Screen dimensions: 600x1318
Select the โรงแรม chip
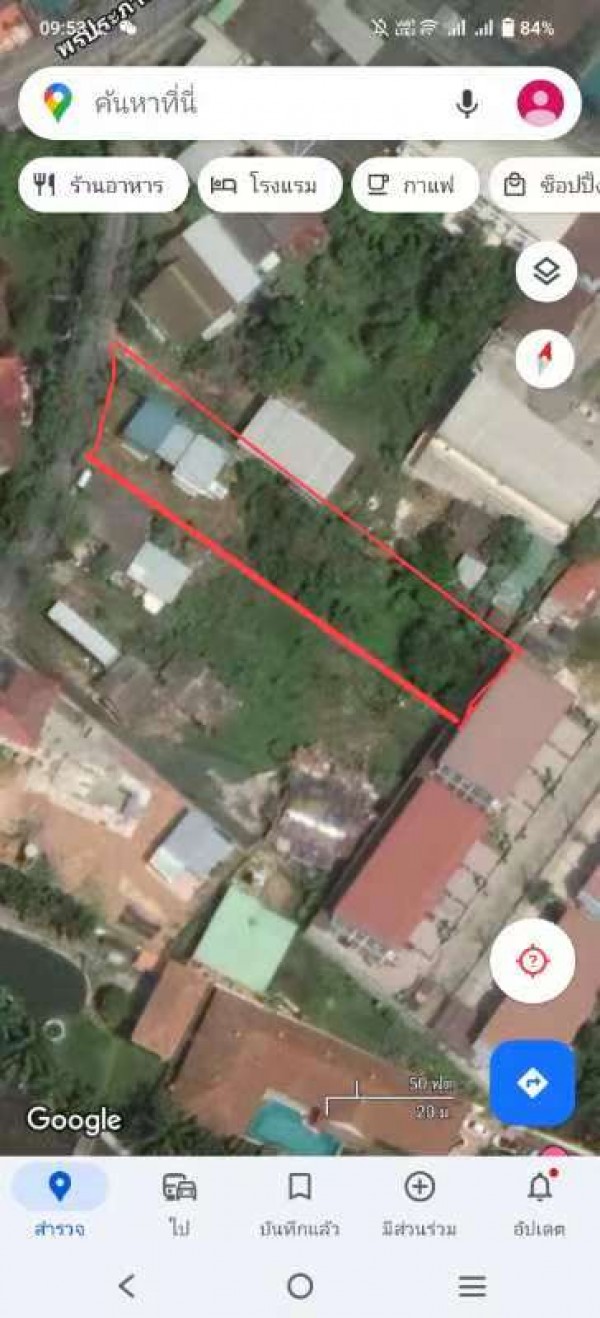270,185
